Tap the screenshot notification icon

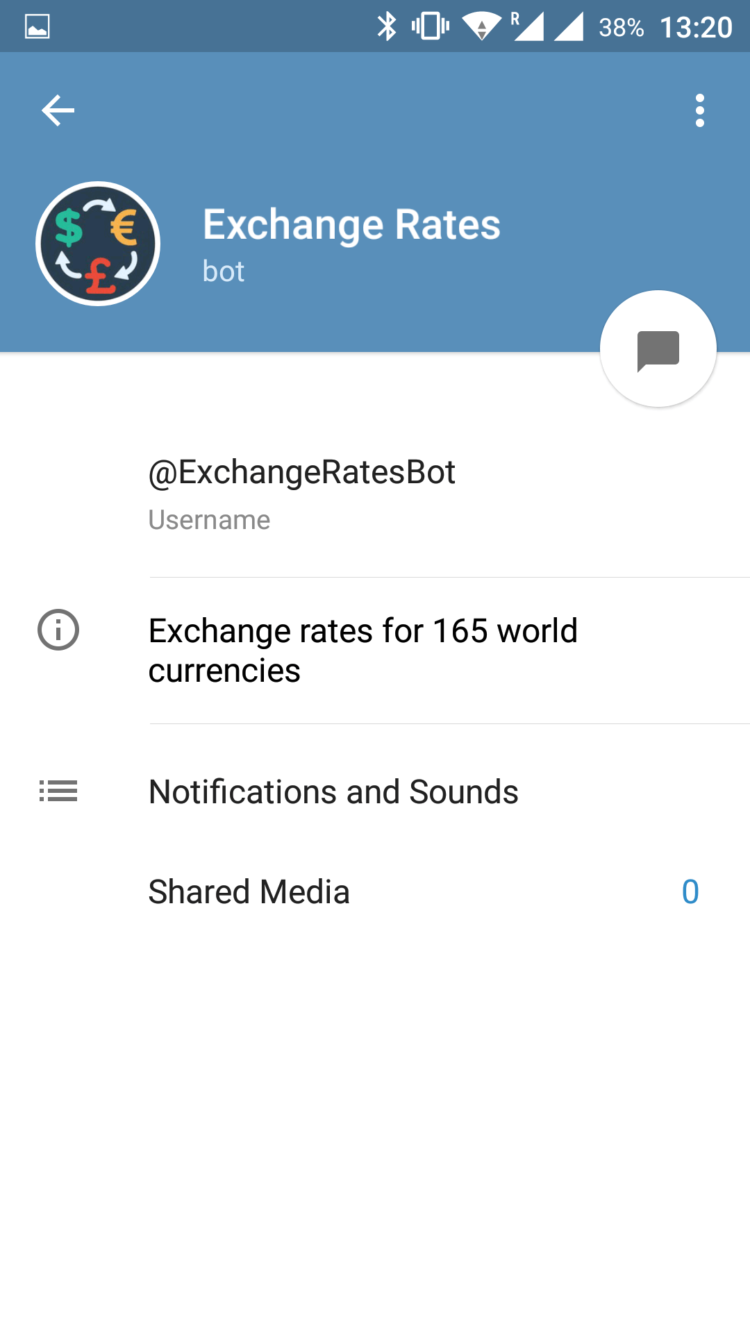(36, 27)
